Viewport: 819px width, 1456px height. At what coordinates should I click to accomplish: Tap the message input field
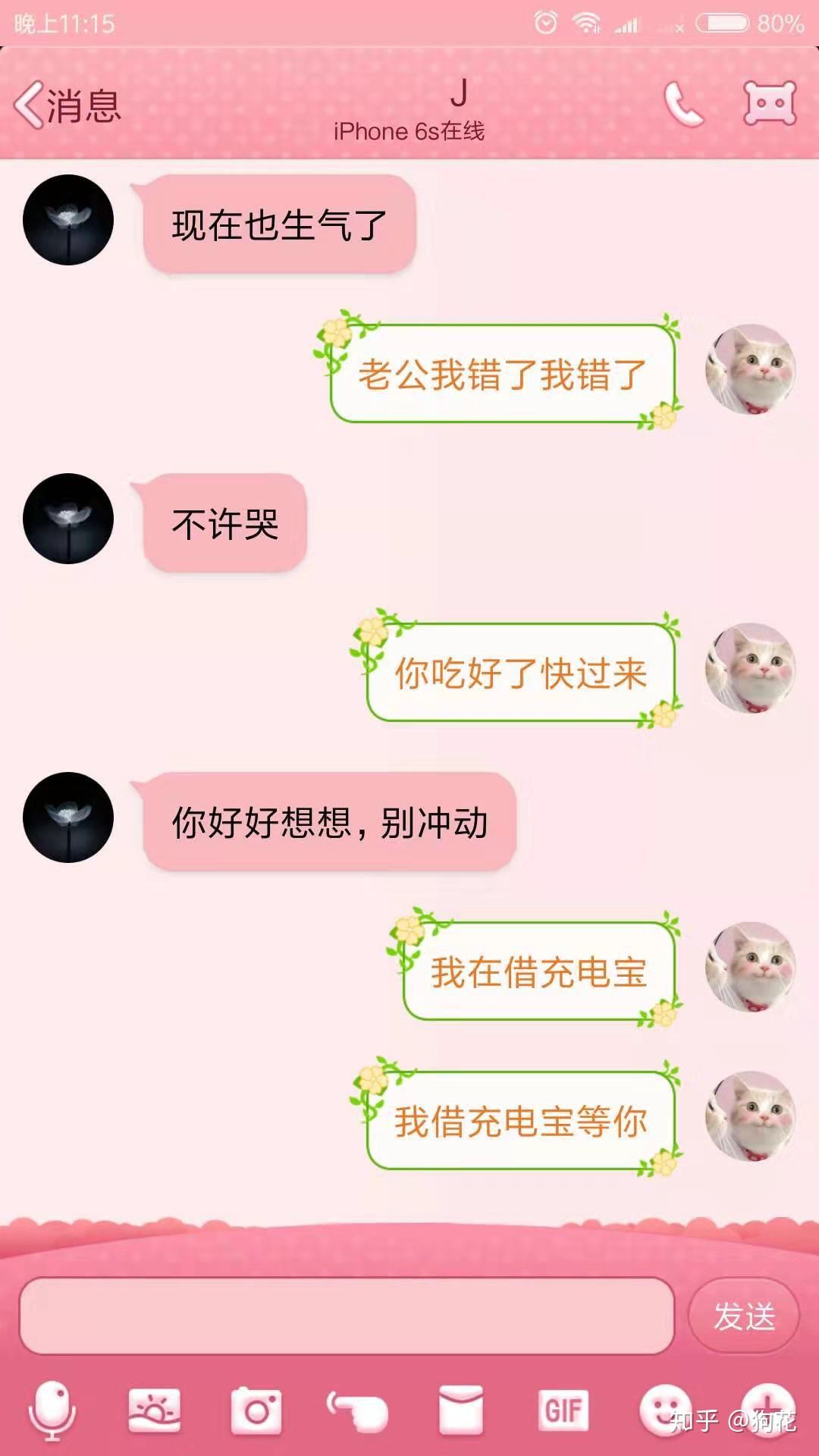(347, 1316)
